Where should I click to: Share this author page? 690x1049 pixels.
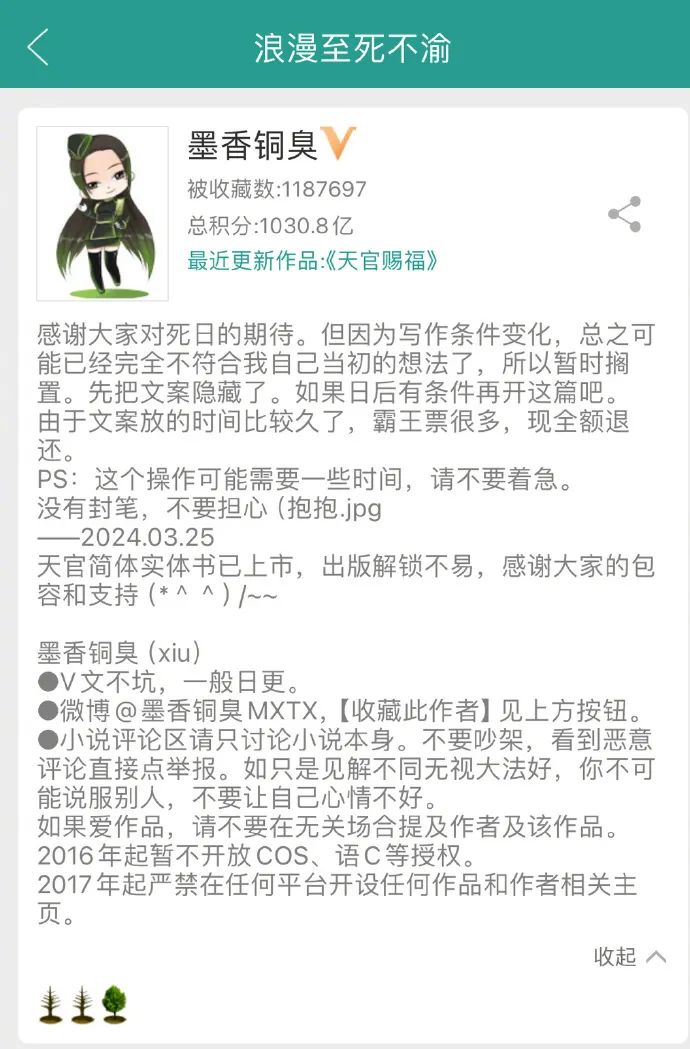tap(624, 214)
